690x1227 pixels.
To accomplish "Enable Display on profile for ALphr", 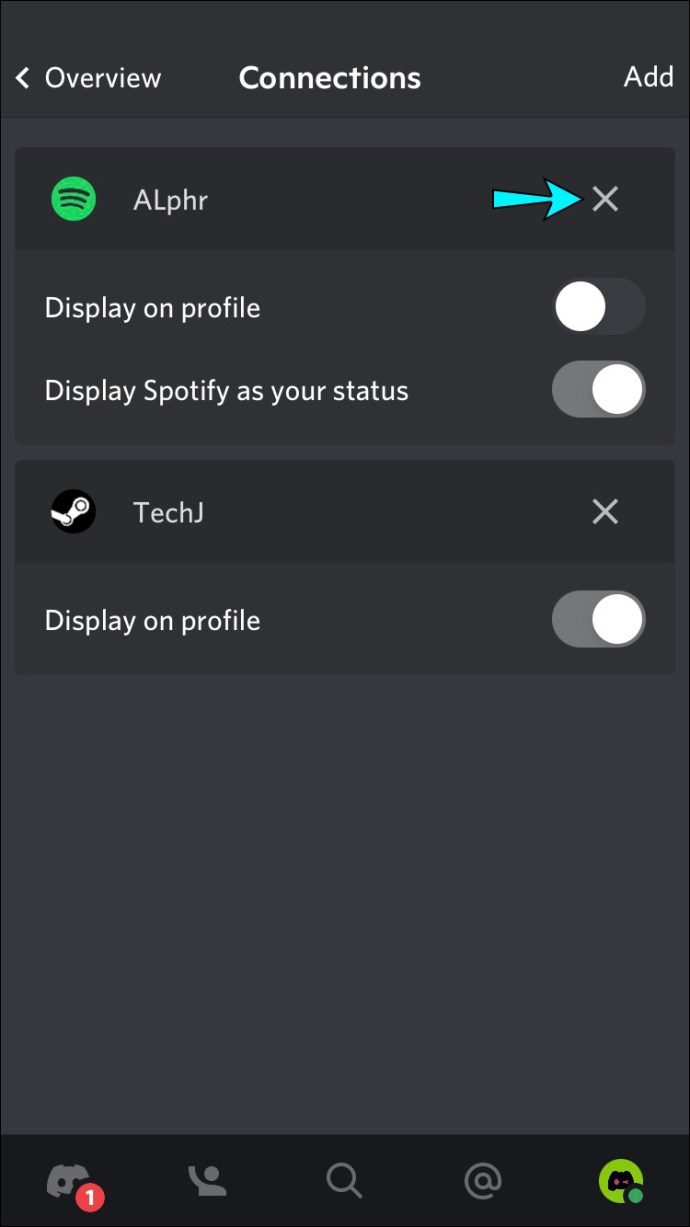I will (x=598, y=307).
